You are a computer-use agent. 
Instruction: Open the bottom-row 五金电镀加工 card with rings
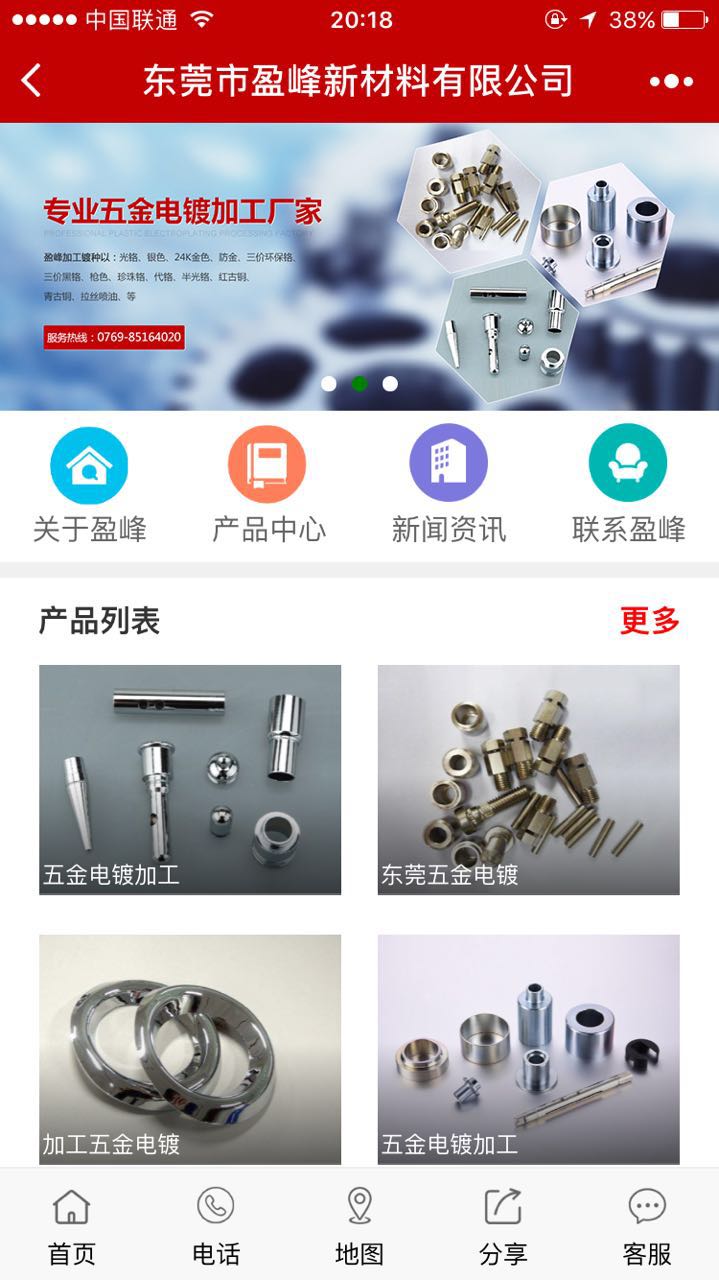tap(528, 1048)
